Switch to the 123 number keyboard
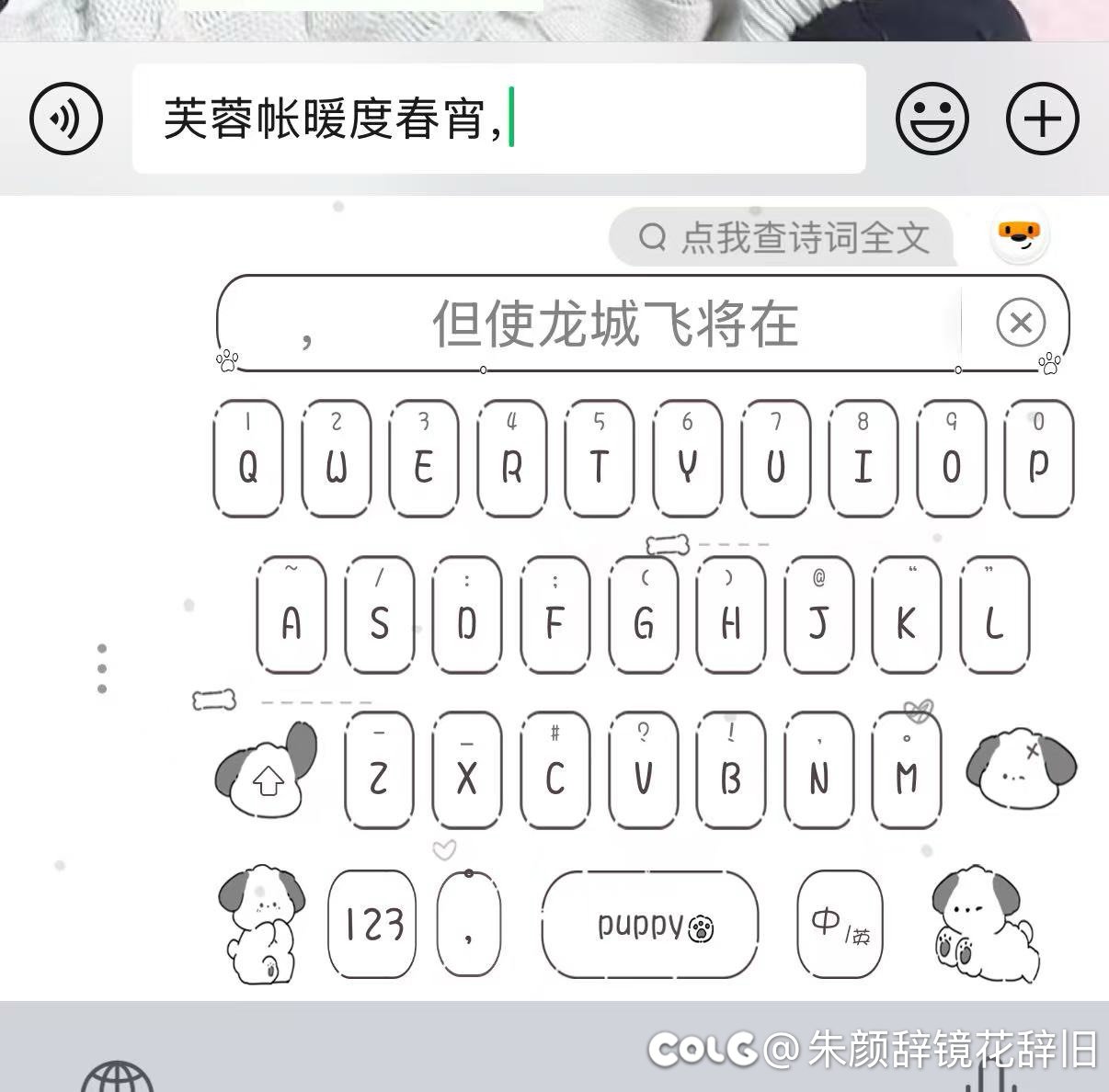 (372, 924)
